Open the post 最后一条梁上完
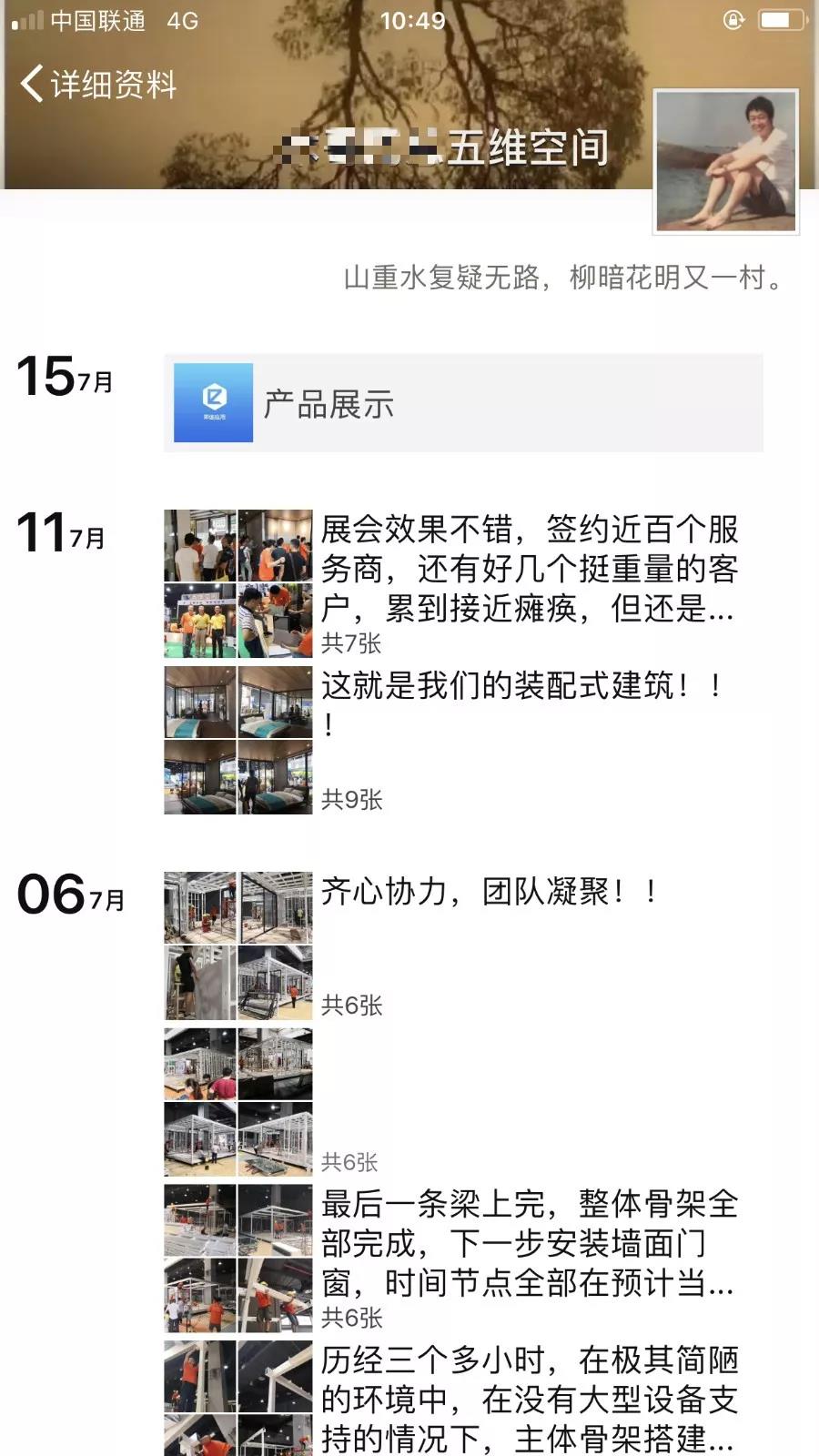This screenshot has height=1456, width=819. pyautogui.click(x=528, y=1243)
